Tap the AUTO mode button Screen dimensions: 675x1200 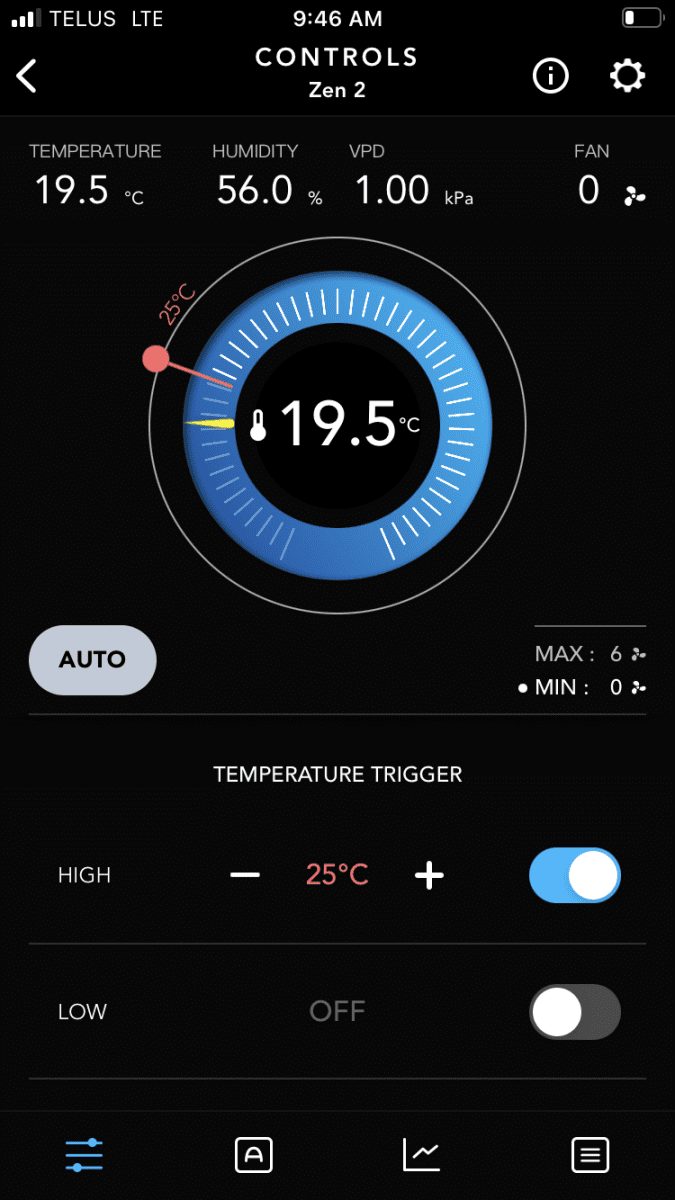(x=93, y=660)
